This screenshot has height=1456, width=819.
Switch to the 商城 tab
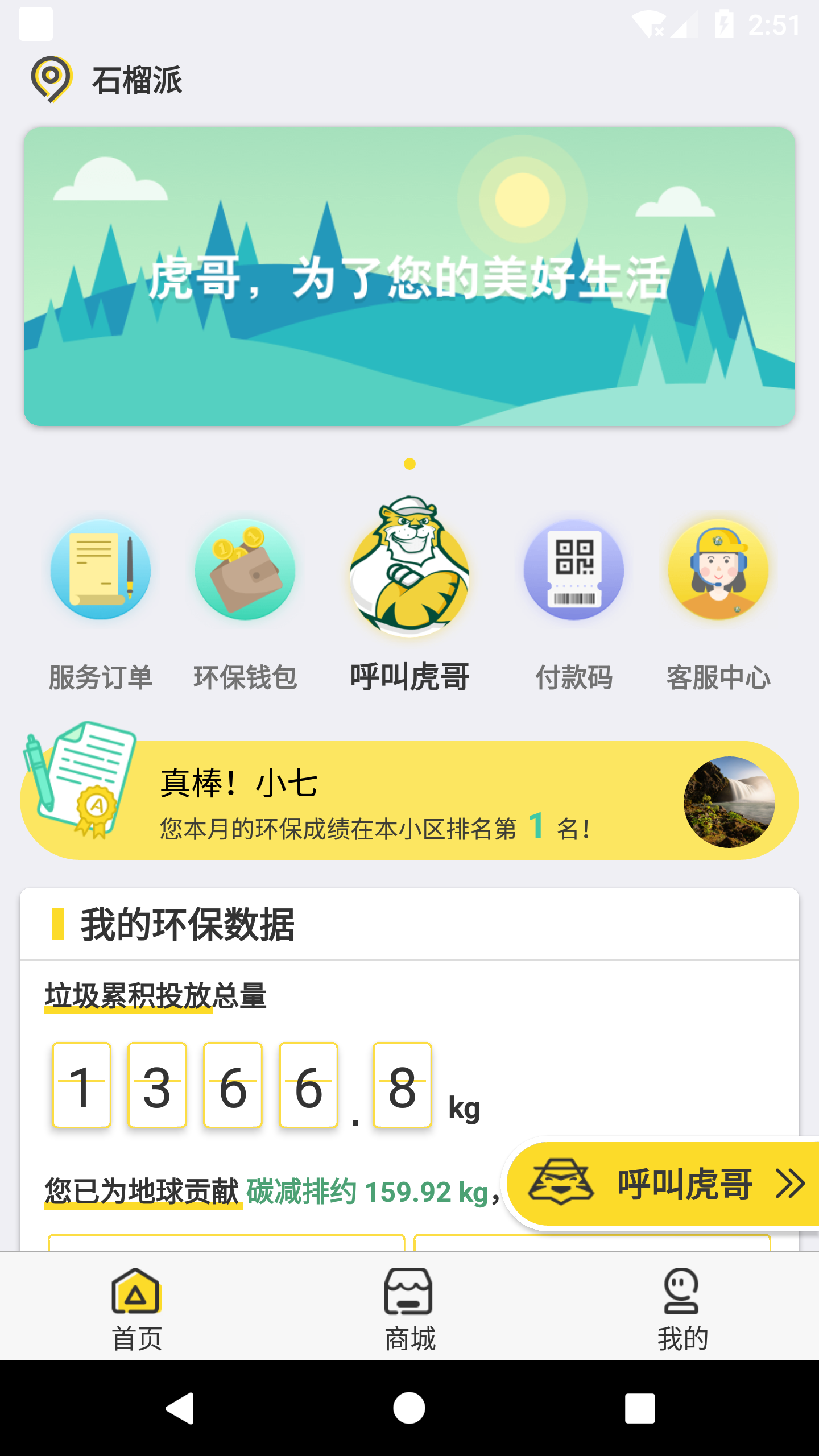(409, 1319)
